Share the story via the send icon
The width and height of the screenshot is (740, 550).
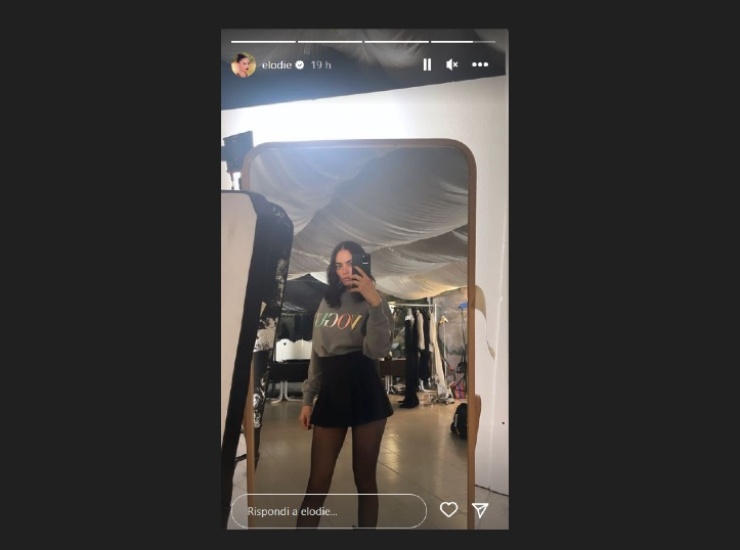click(480, 510)
